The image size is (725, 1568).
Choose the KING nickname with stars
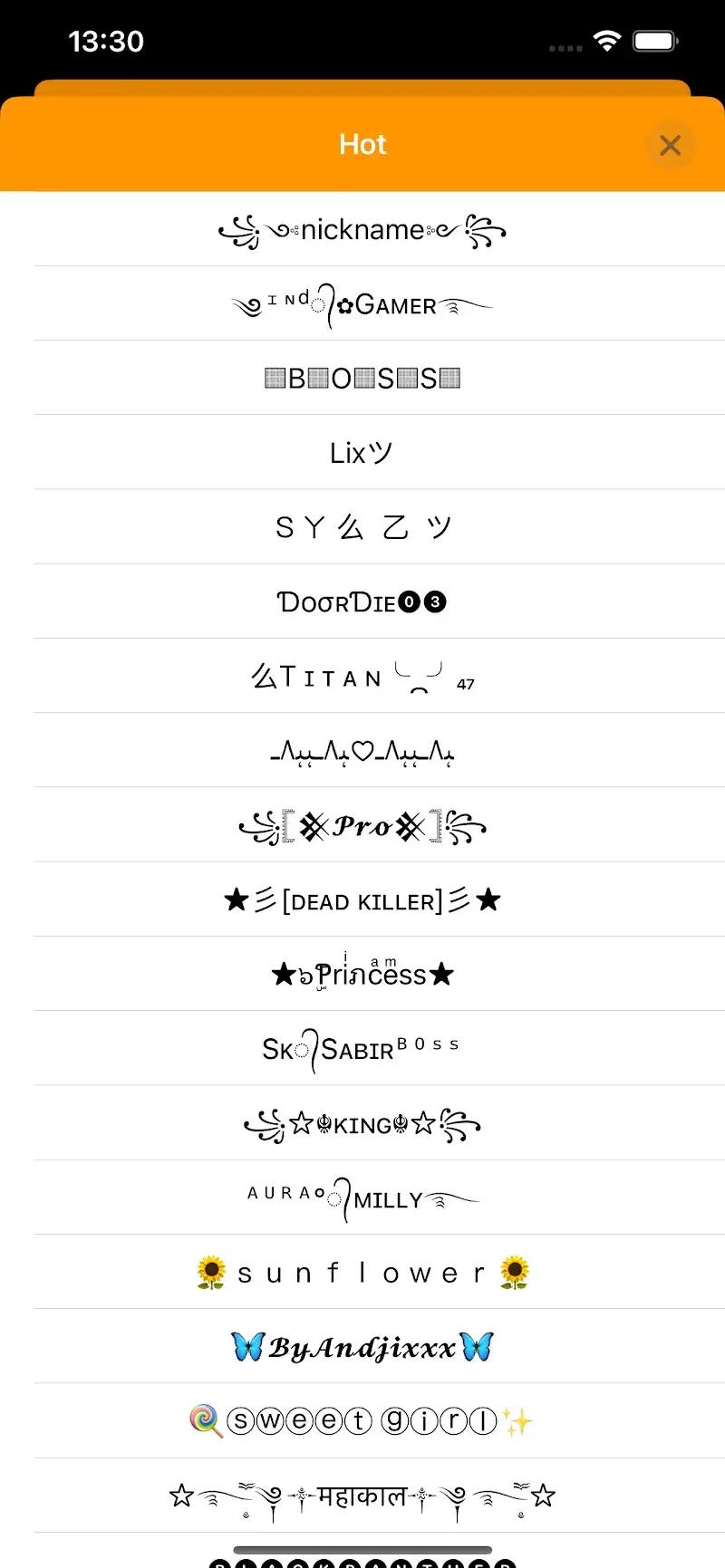pos(362,1124)
